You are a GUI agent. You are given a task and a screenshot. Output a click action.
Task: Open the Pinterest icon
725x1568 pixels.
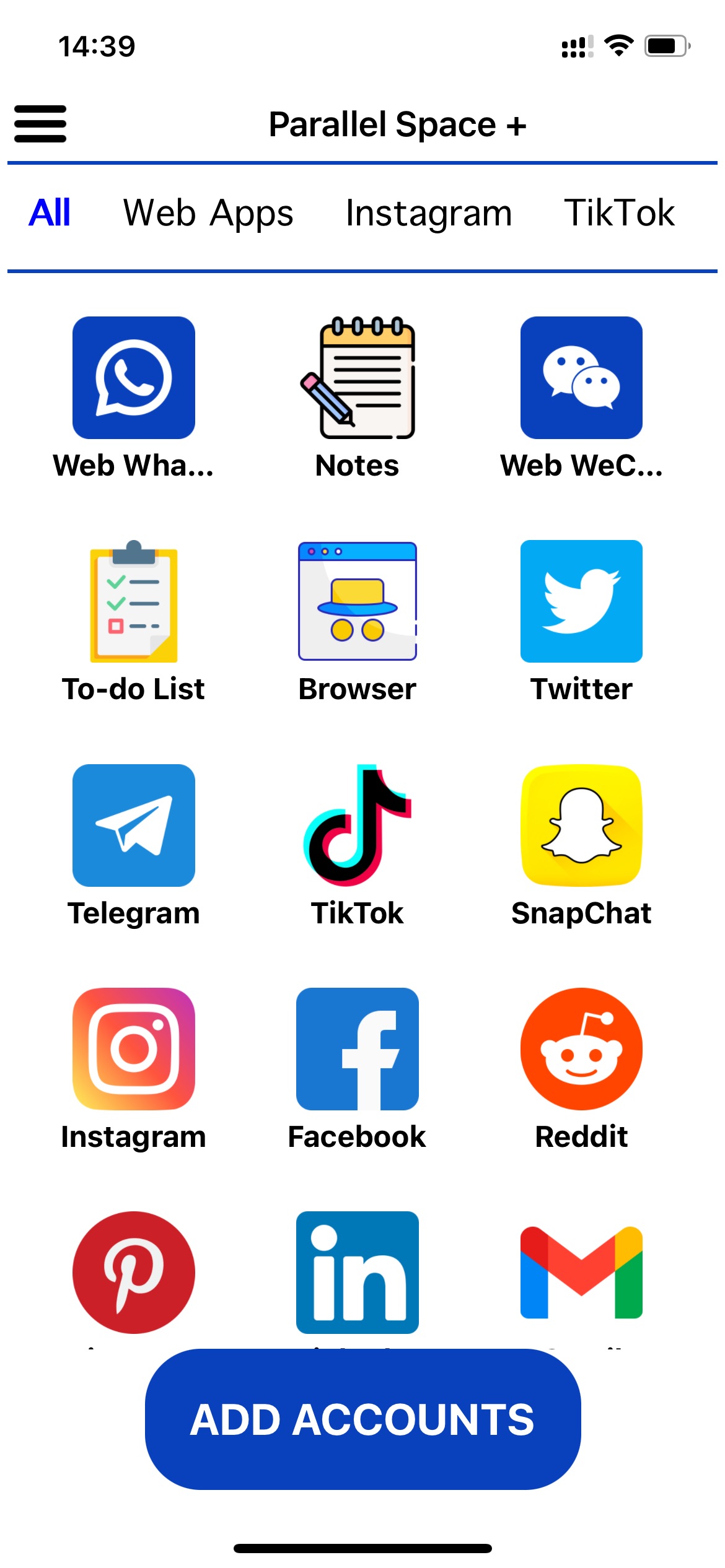click(134, 1273)
